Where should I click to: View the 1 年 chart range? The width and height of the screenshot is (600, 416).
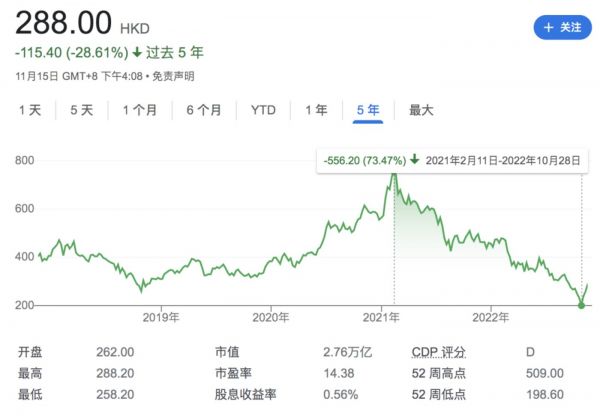click(x=316, y=111)
